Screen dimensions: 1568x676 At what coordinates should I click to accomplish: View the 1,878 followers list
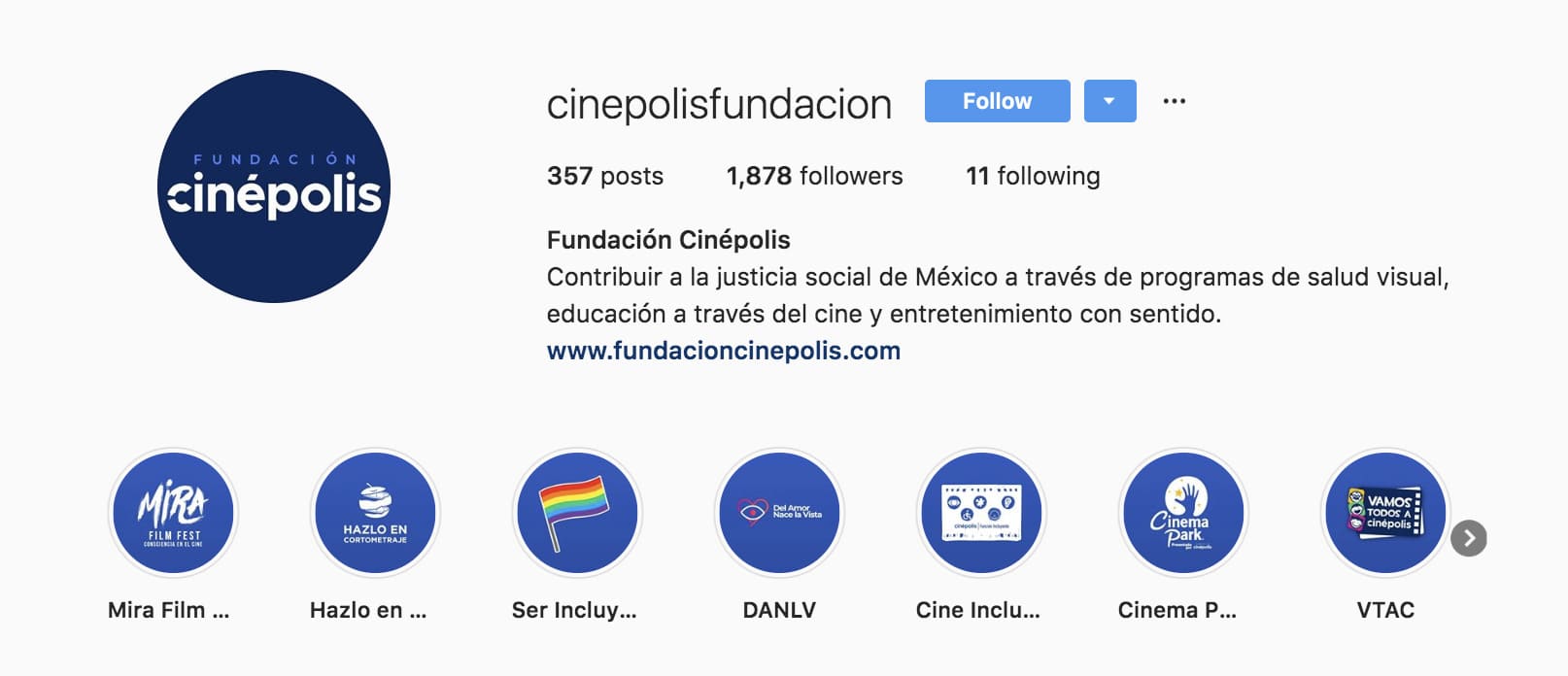pos(814,176)
